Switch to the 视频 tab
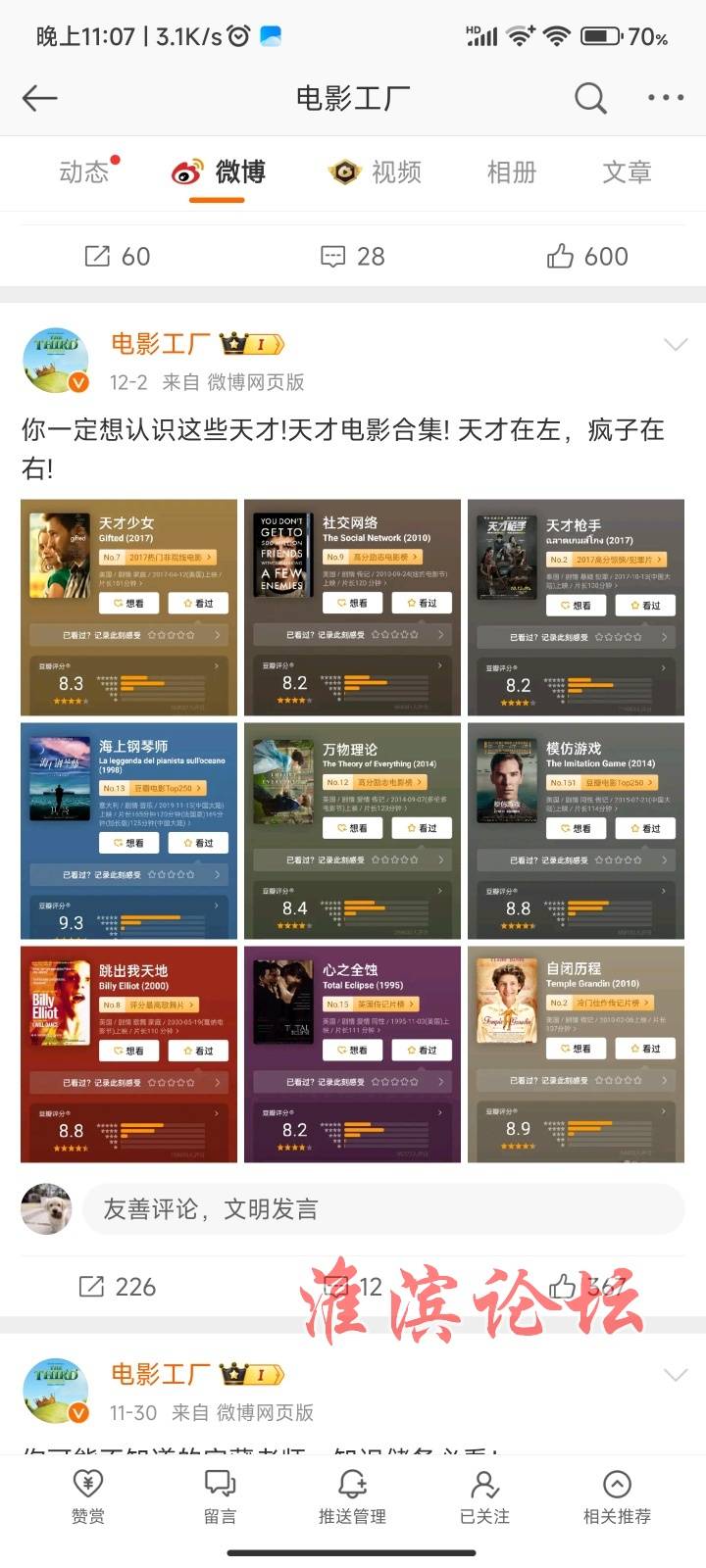 (x=376, y=172)
